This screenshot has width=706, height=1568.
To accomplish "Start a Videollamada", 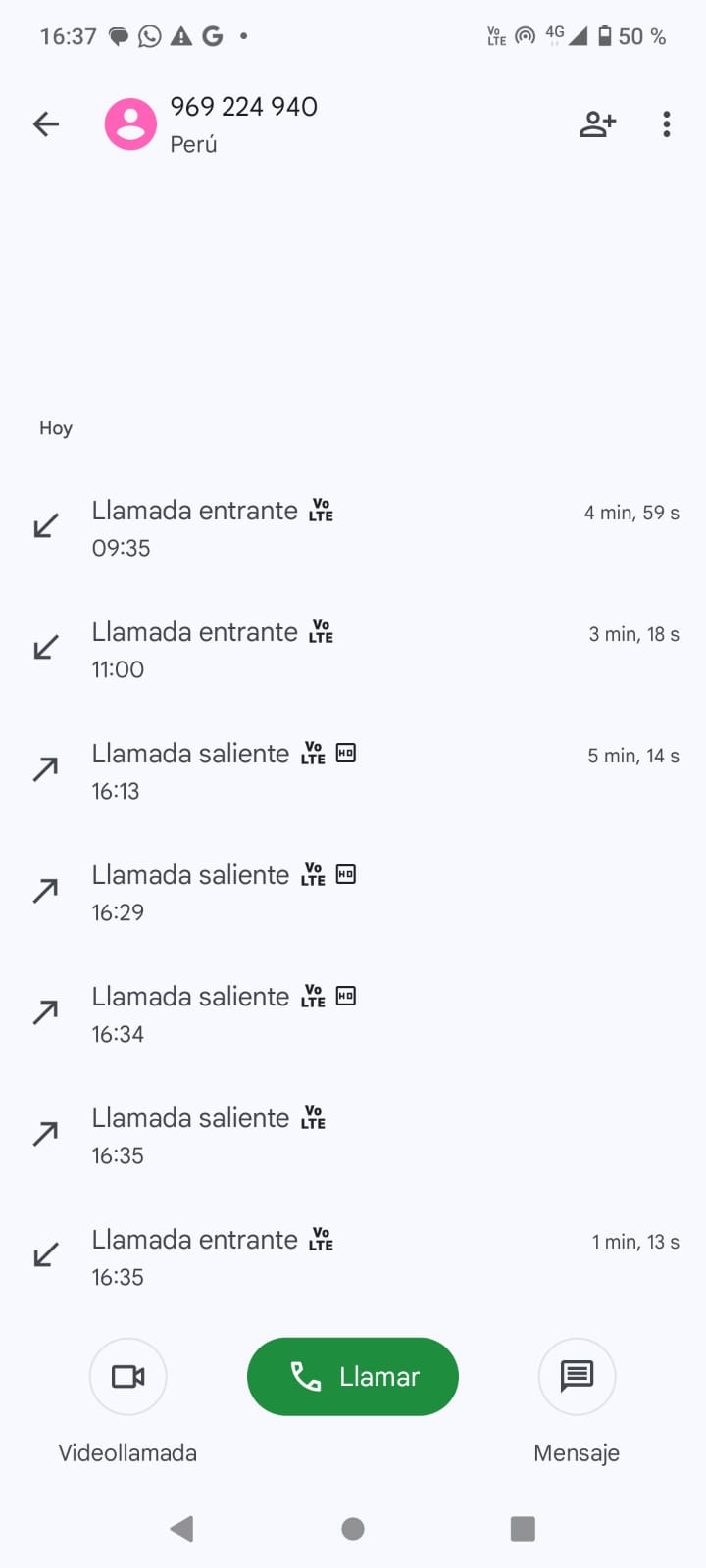I will [127, 1376].
